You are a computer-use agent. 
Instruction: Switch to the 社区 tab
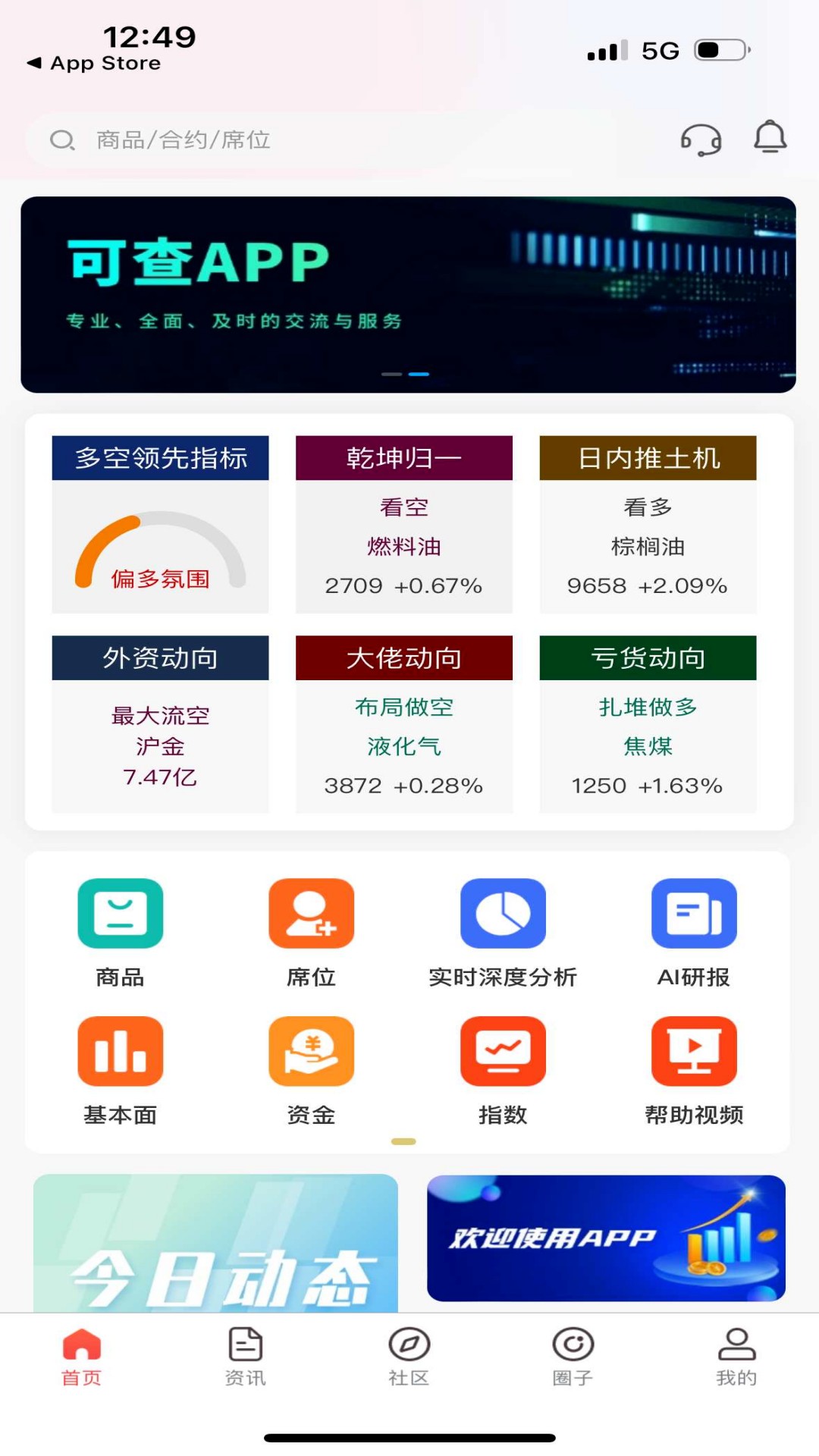(409, 1357)
